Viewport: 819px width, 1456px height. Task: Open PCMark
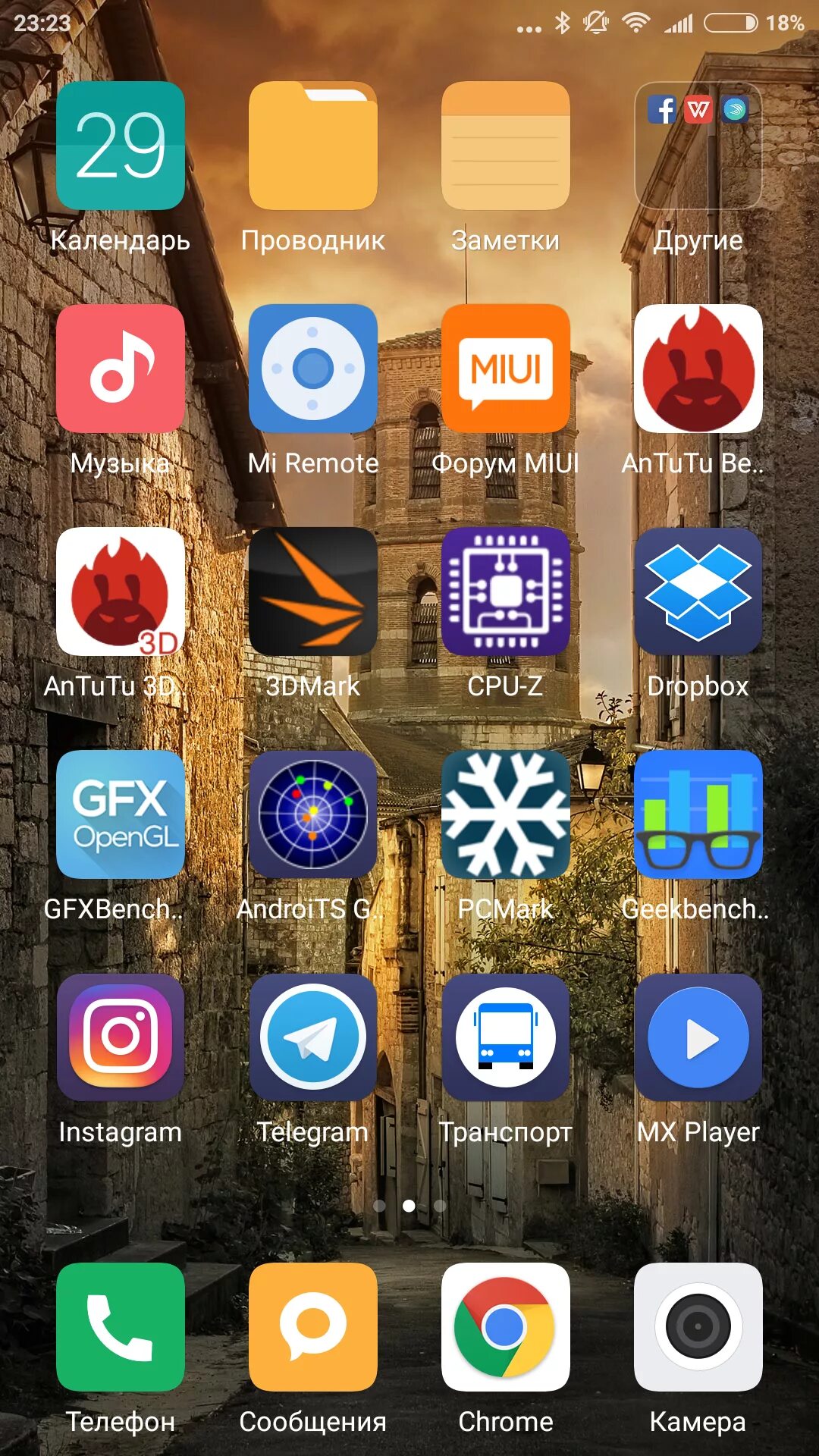tap(506, 814)
